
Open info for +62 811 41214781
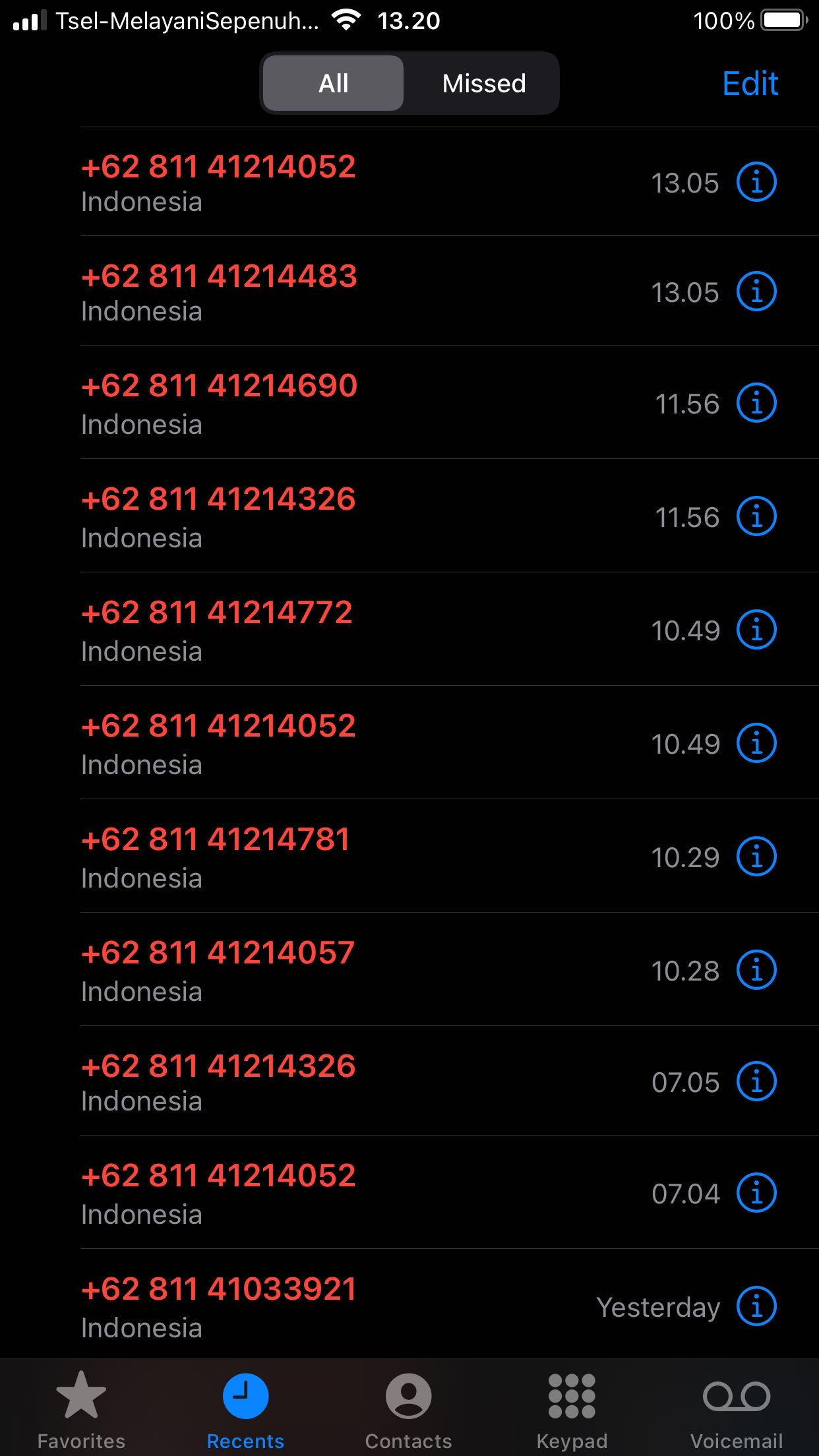coord(756,857)
